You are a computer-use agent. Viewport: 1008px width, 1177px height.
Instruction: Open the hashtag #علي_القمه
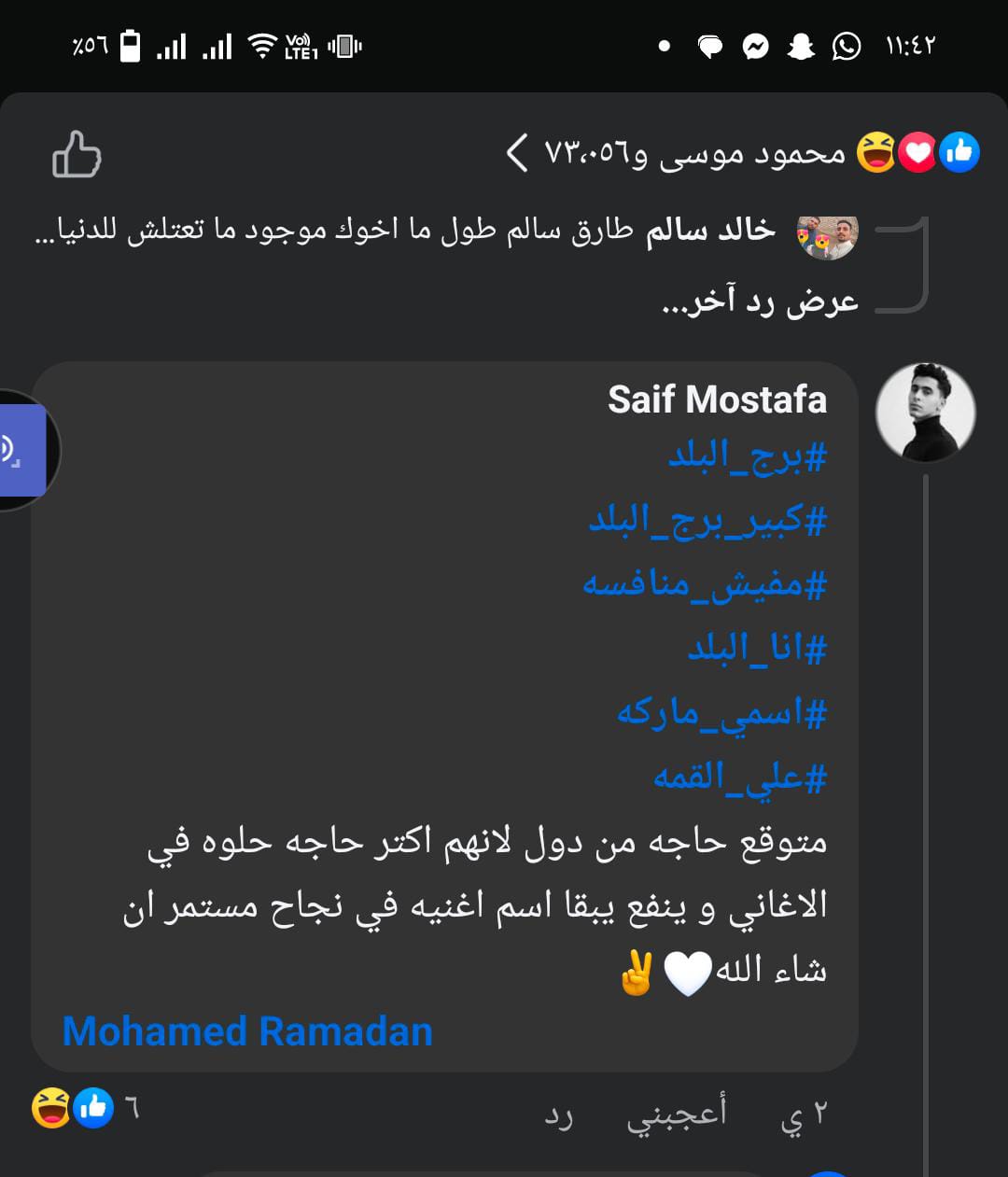(740, 777)
